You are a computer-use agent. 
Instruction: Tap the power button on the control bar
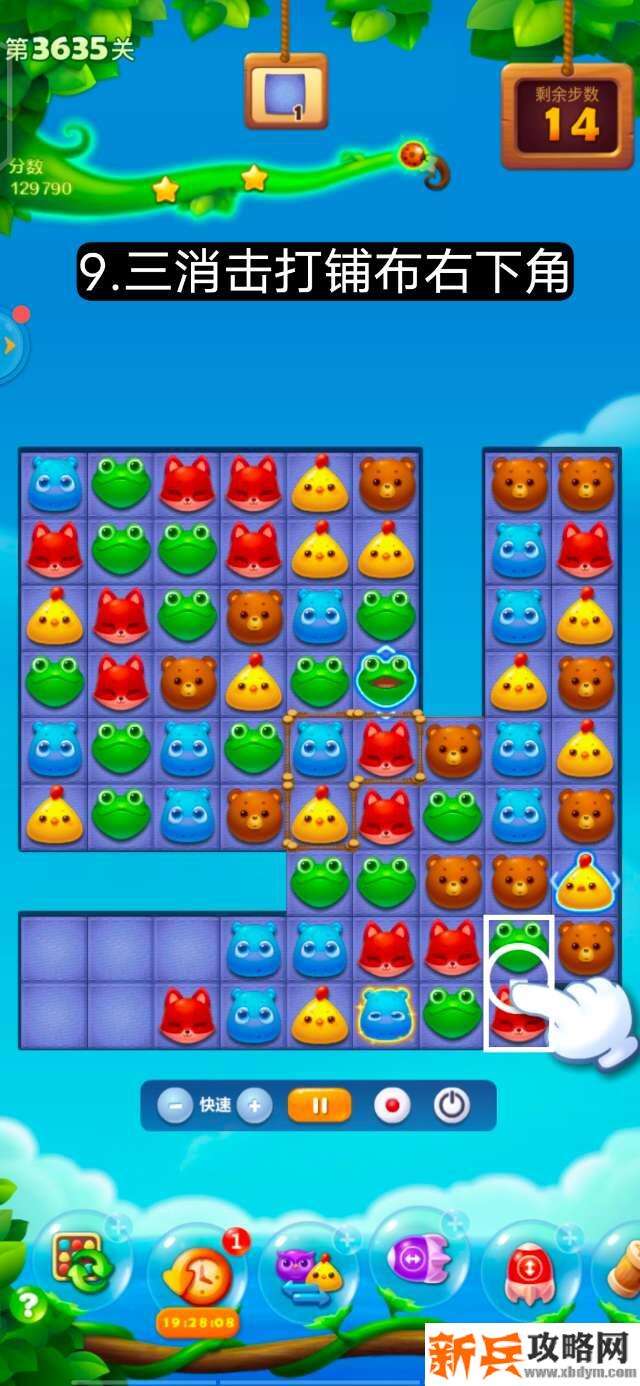tap(452, 1106)
